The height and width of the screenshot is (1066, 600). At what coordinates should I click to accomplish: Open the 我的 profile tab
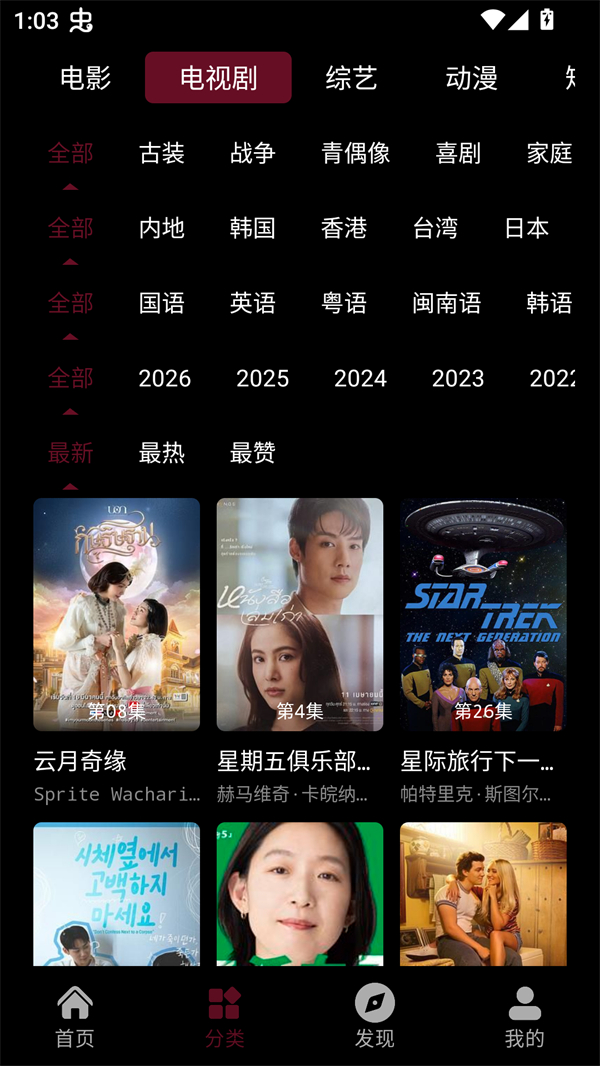(x=524, y=1017)
